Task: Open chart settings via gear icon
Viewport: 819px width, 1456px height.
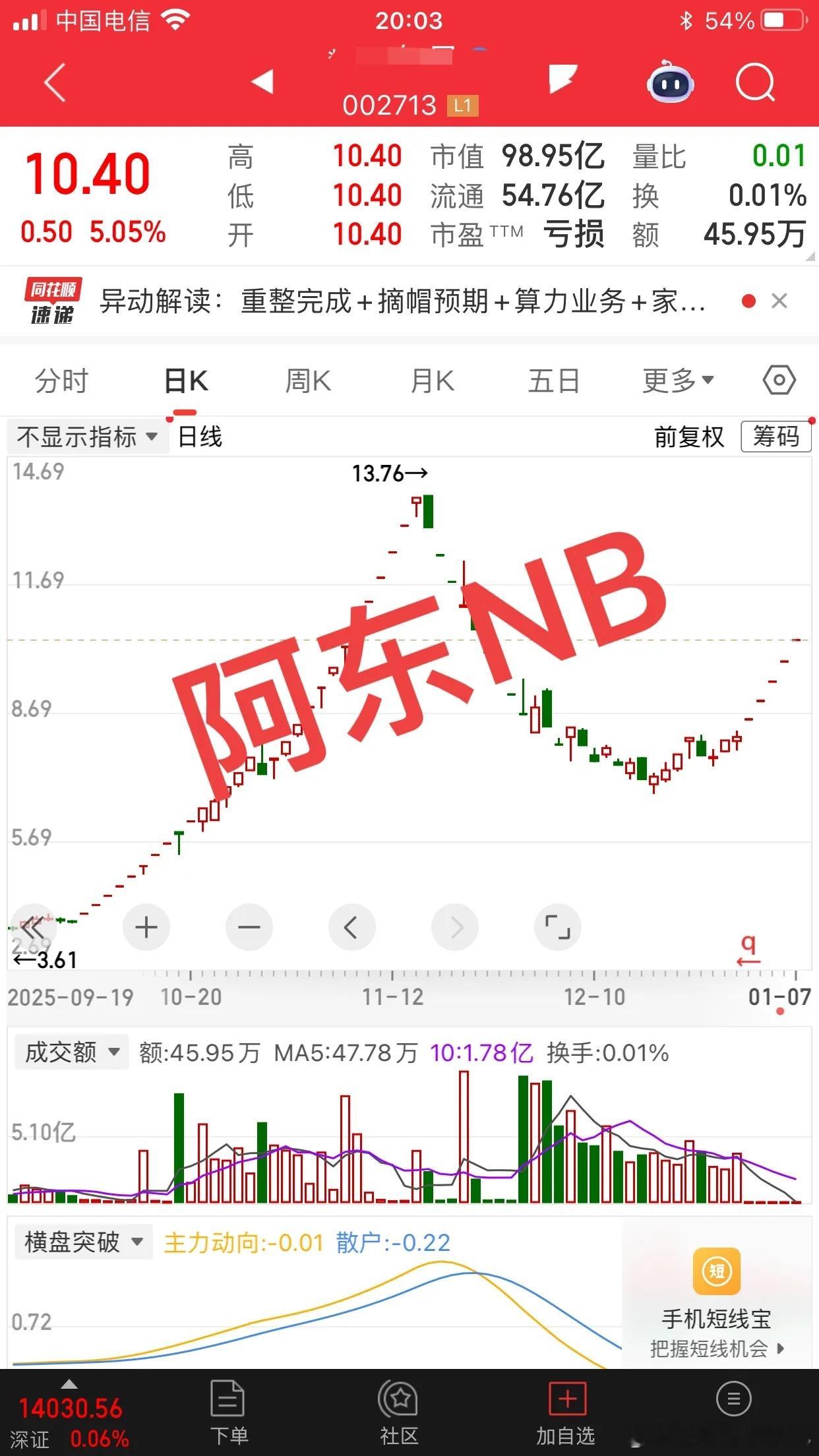Action: (778, 380)
